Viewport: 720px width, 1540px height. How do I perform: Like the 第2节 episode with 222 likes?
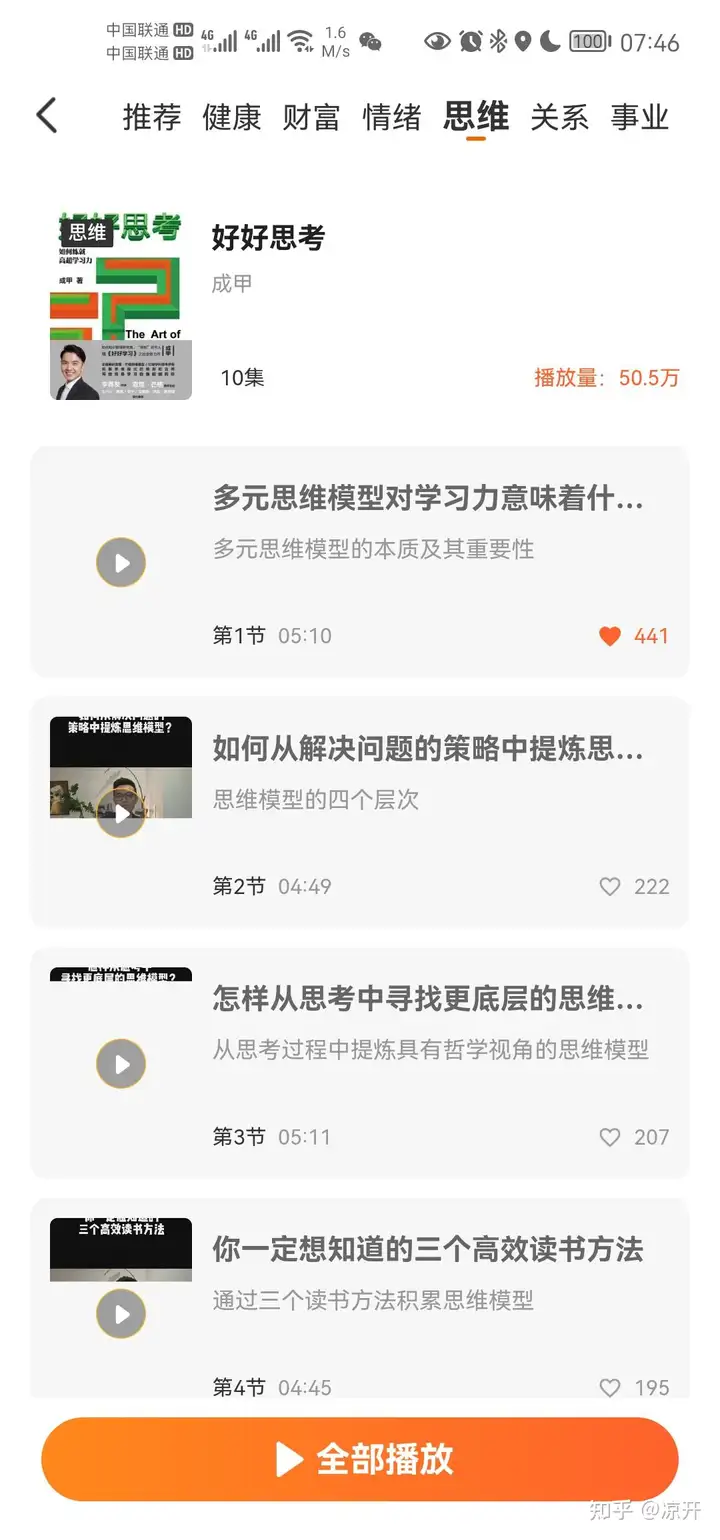point(610,887)
